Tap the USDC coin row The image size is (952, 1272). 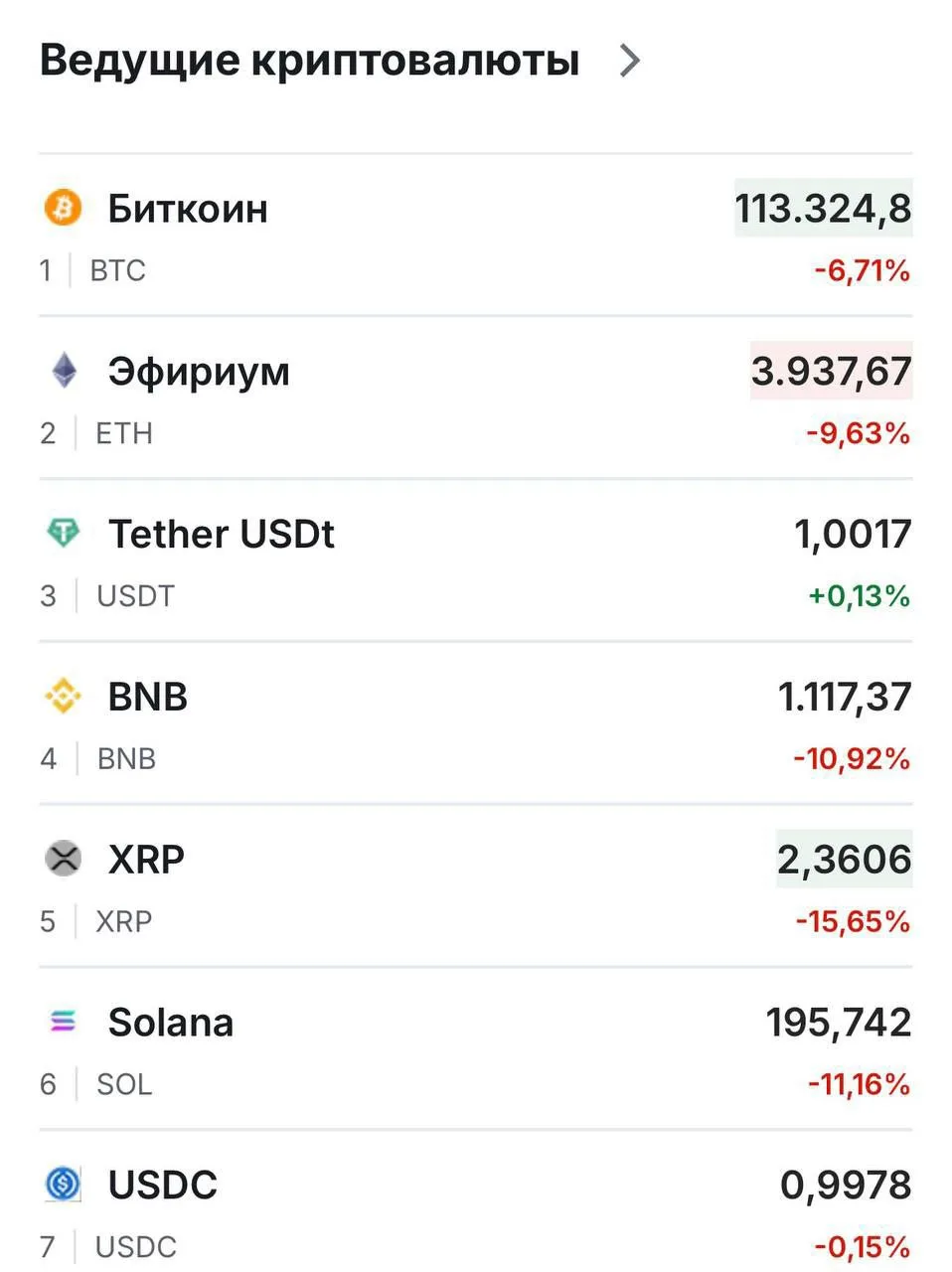click(162, 1186)
